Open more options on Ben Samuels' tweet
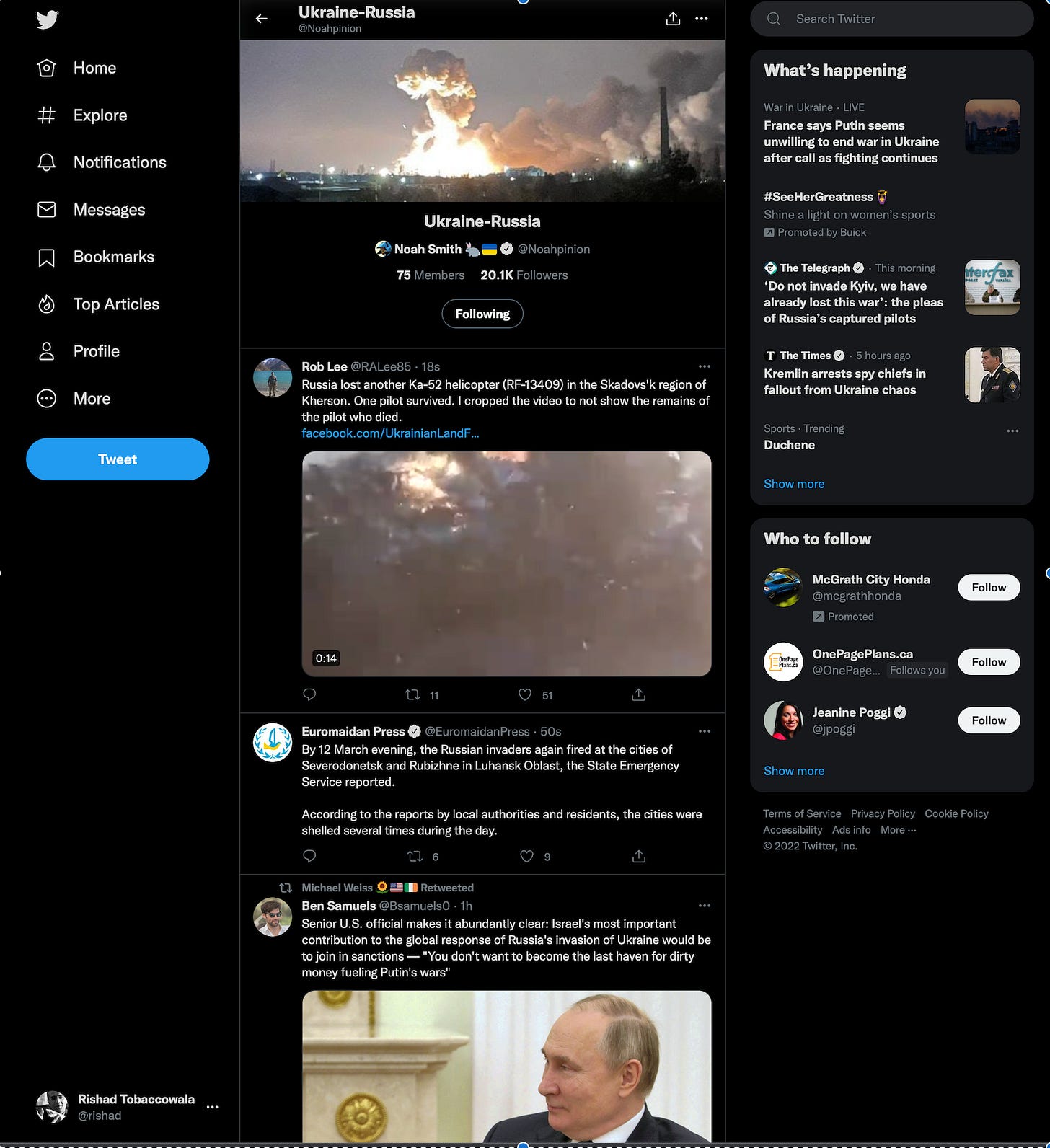Image resolution: width=1050 pixels, height=1148 pixels. [705, 906]
